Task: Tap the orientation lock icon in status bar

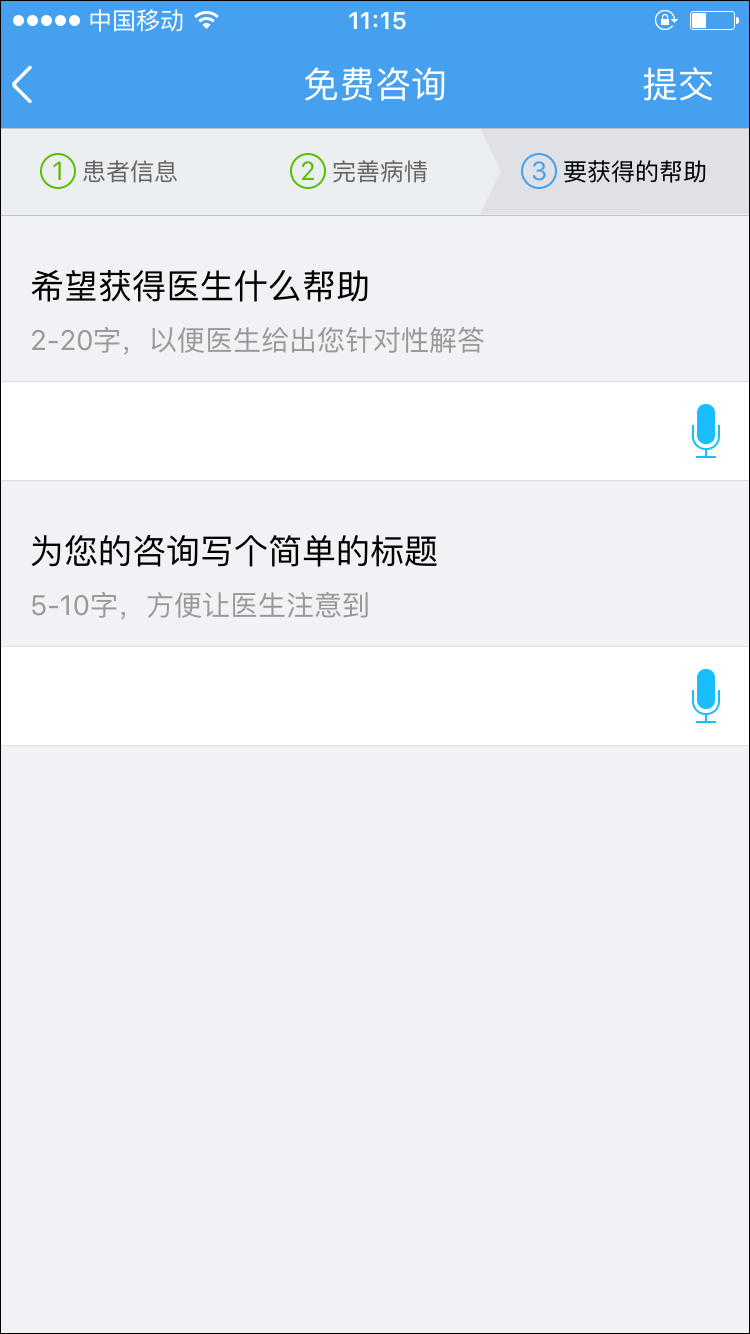Action: point(666,21)
